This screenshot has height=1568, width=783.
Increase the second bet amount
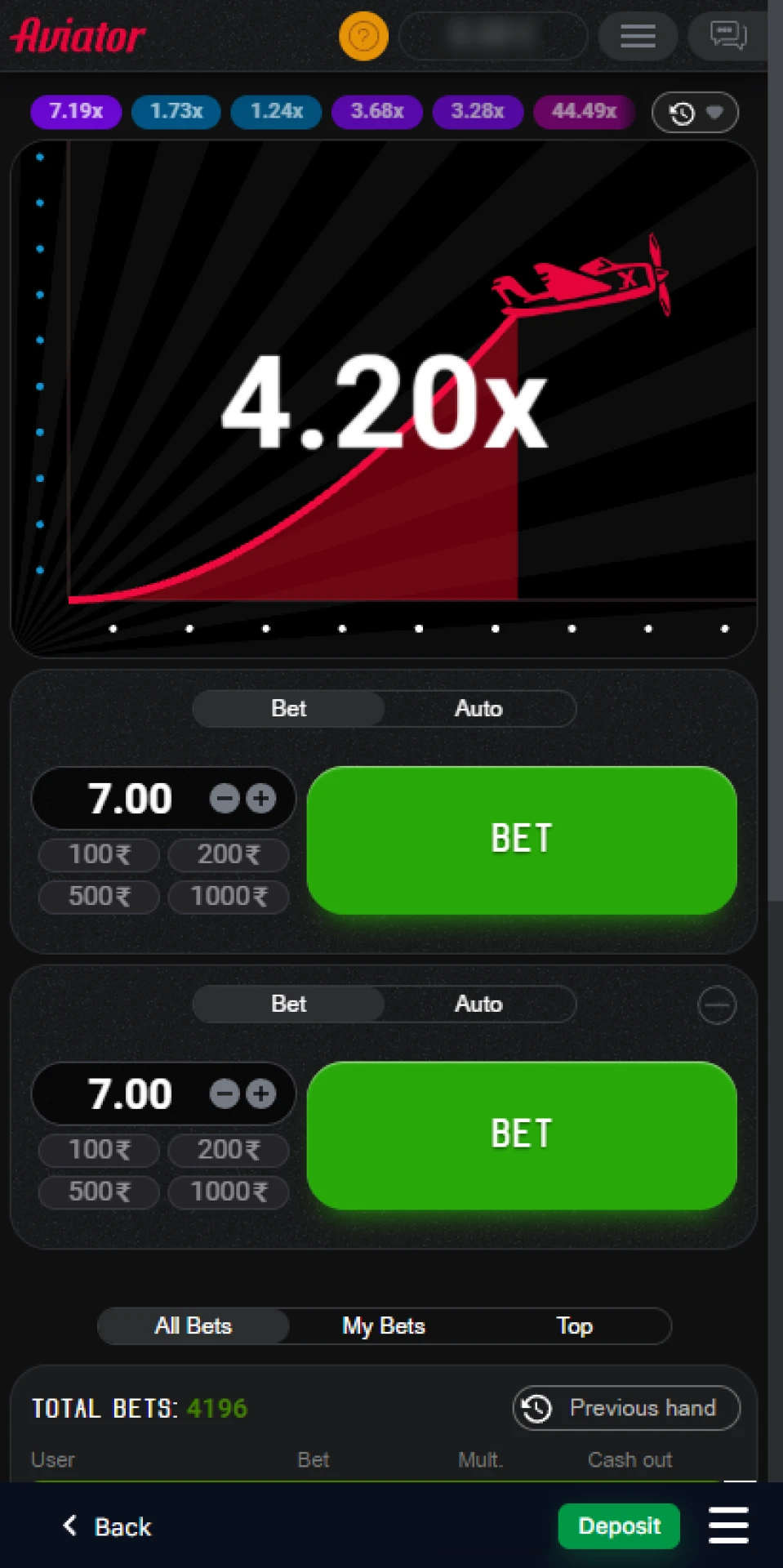click(261, 1094)
